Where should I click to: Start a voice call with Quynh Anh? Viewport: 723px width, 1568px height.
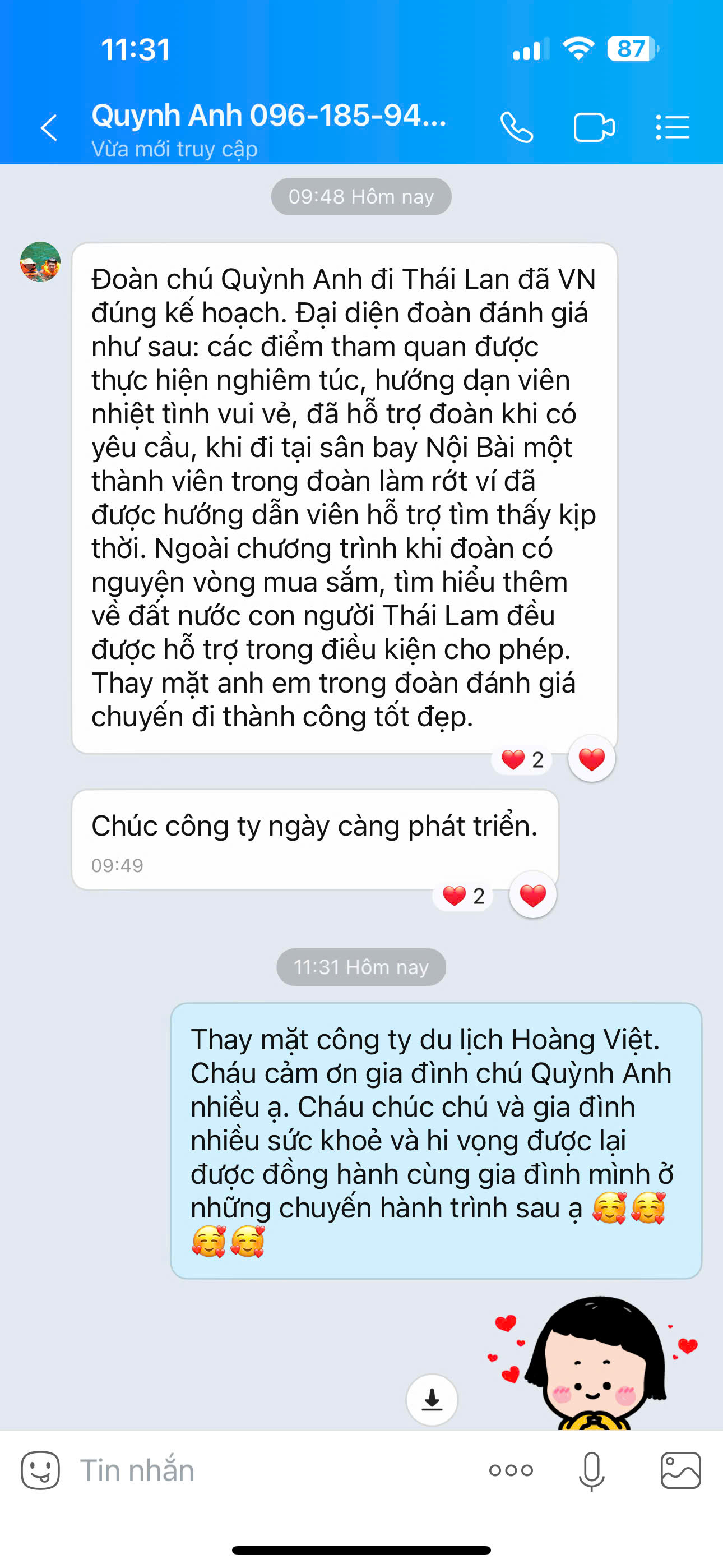517,128
